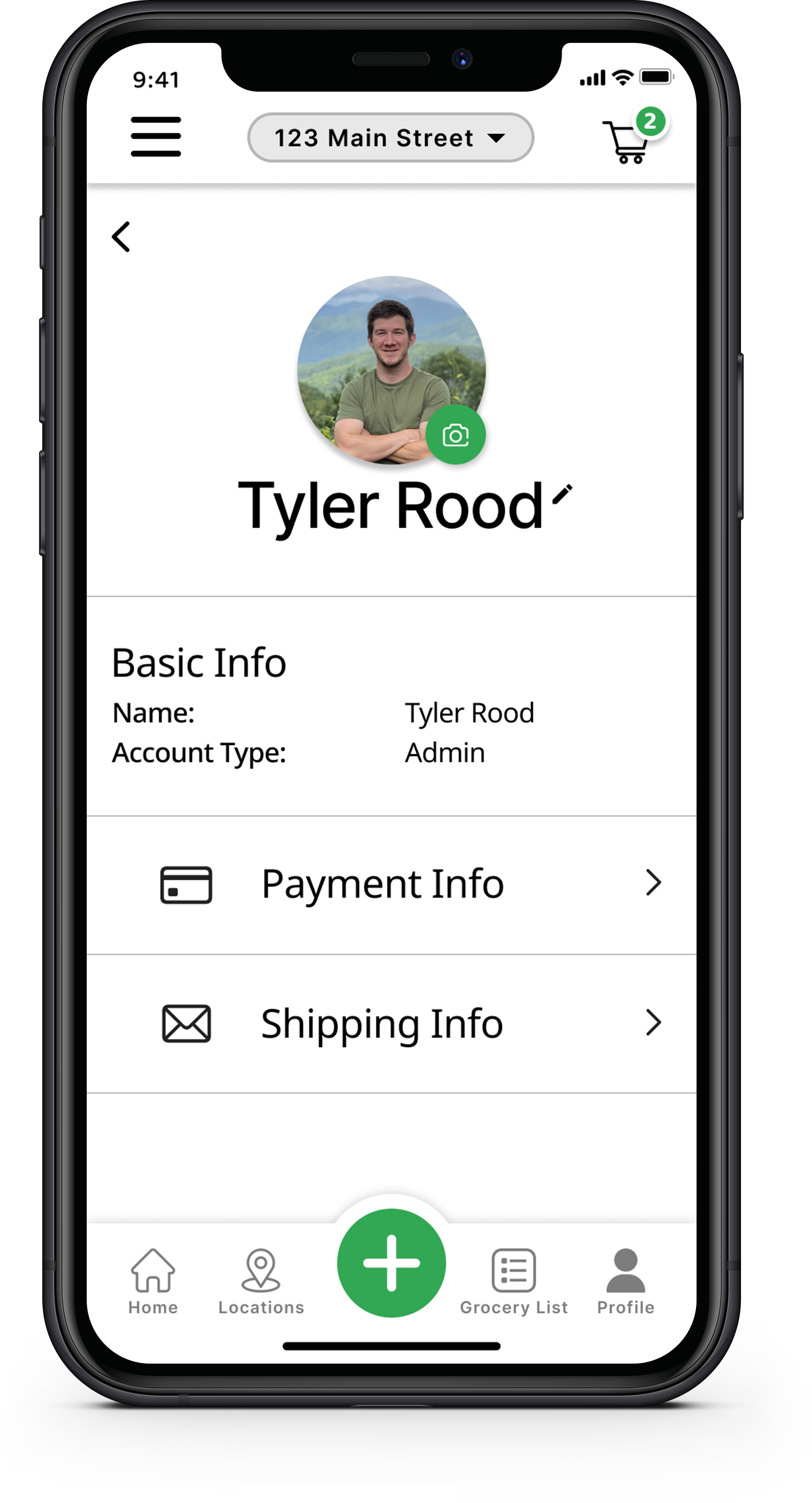Viewport: 812px width, 1503px height.
Task: Expand the 123 Main Street address dropdown
Action: point(390,138)
